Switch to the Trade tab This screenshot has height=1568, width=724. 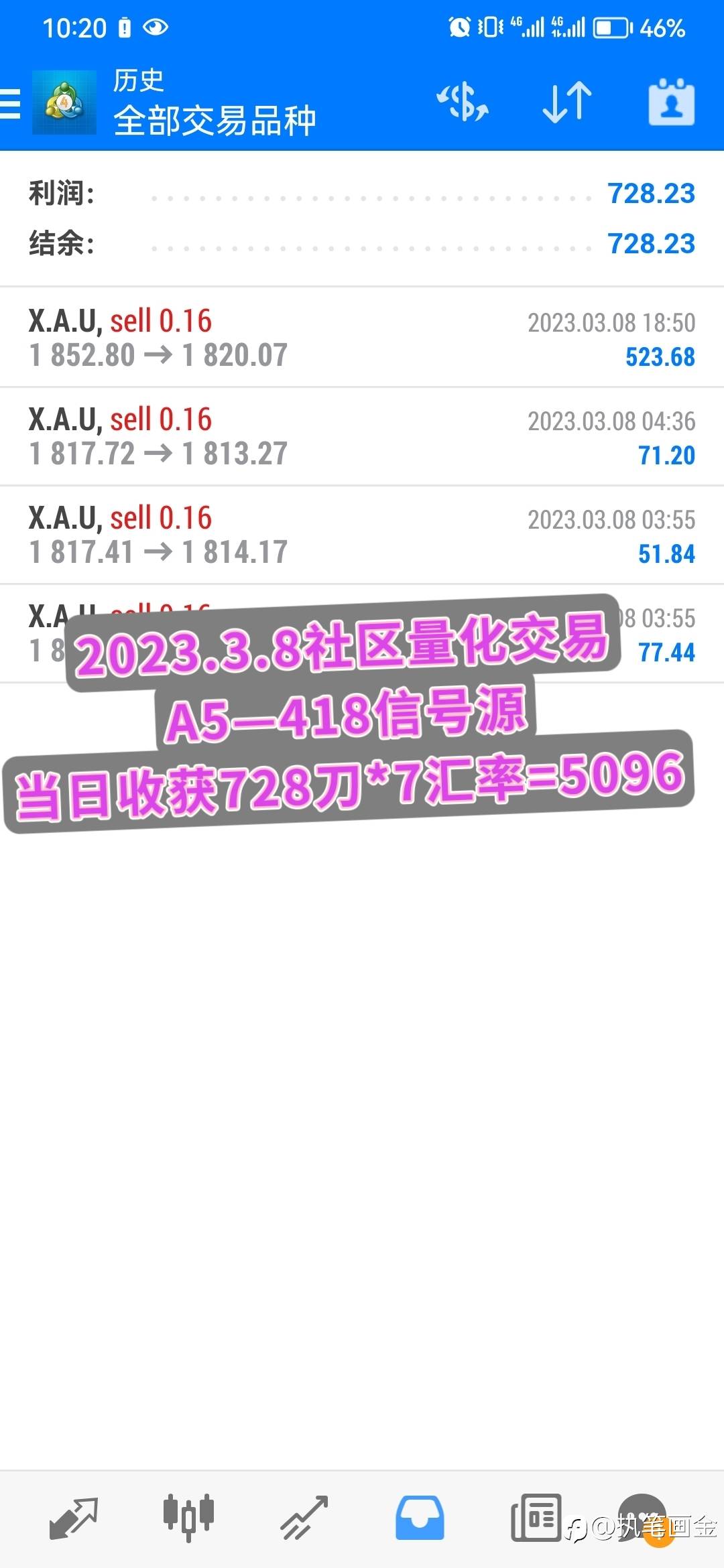tap(304, 1517)
